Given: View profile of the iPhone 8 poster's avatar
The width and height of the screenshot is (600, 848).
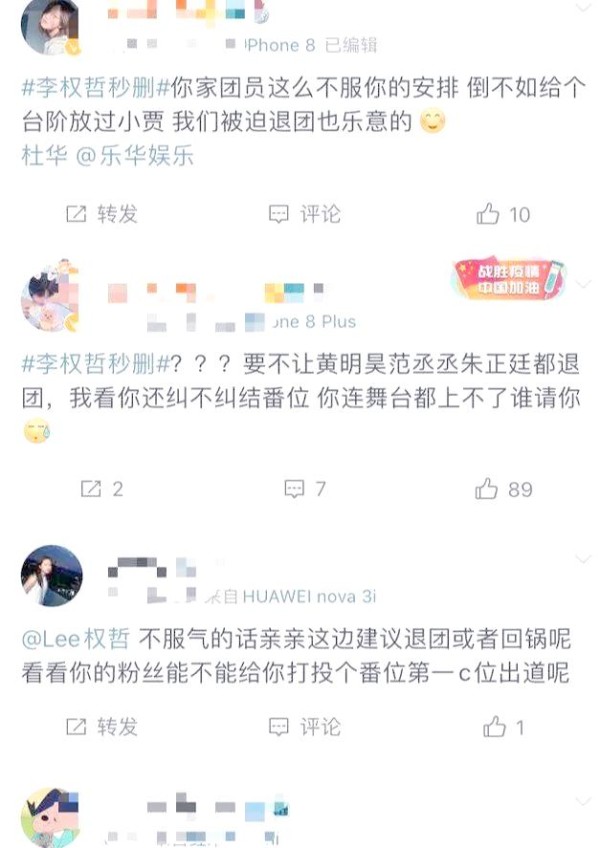Looking at the screenshot, I should 50,27.
